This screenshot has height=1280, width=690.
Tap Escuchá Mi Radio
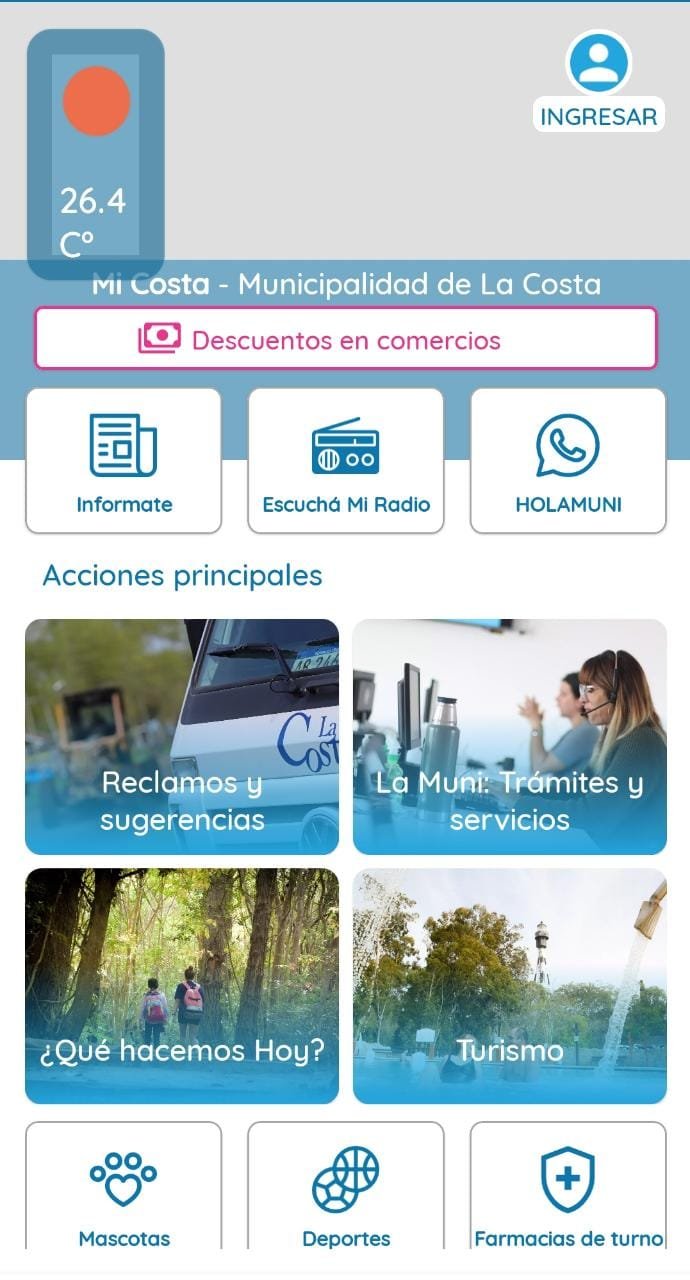point(346,460)
